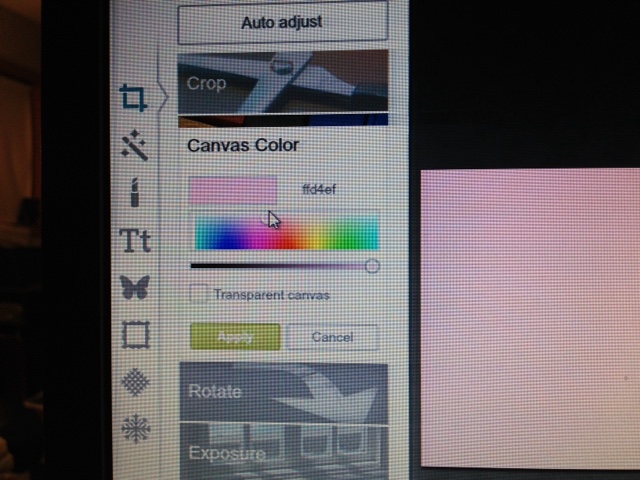Open Basic Edits crop icon in sidebar
Viewport: 640px width, 480px height.
(134, 98)
